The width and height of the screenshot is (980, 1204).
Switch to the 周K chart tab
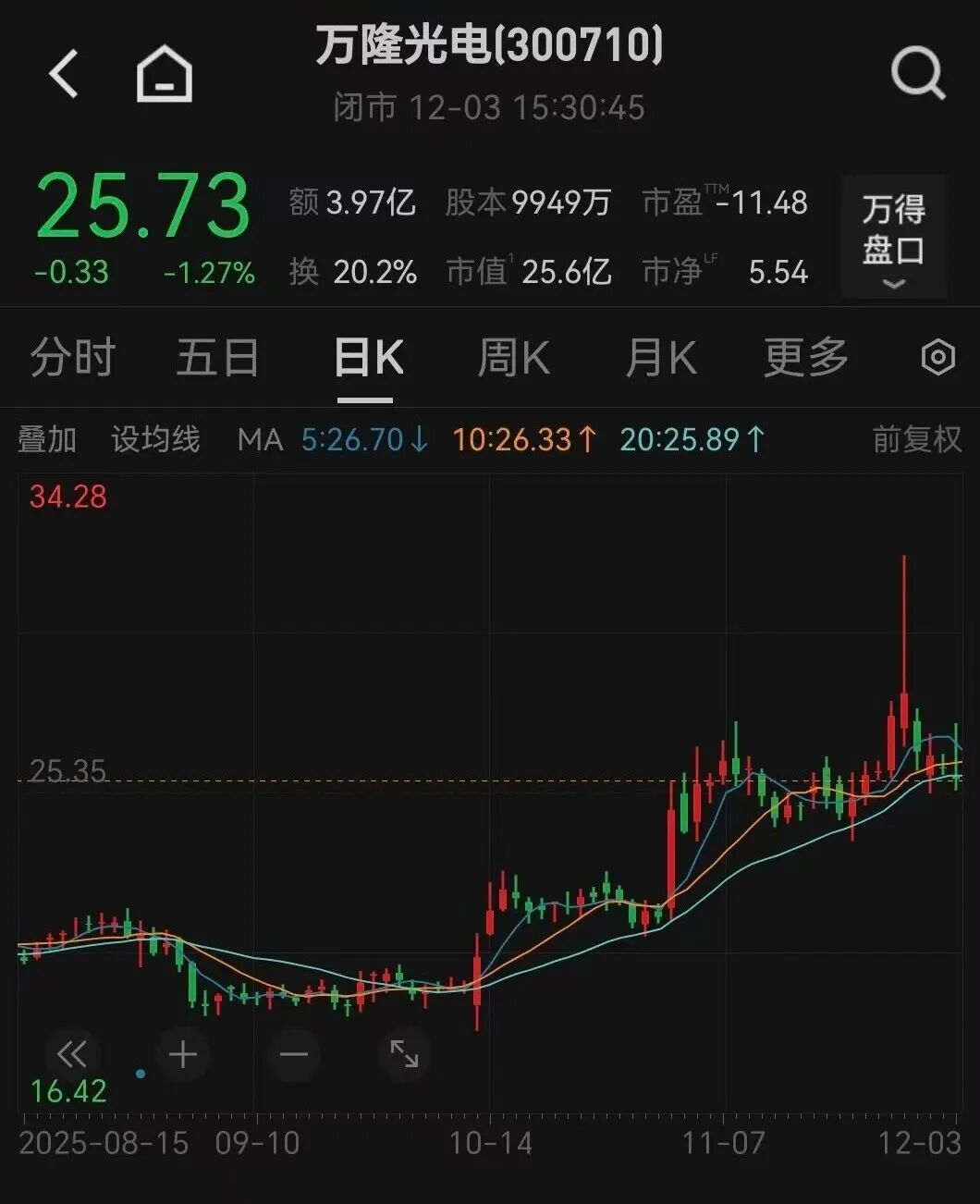click(x=513, y=358)
